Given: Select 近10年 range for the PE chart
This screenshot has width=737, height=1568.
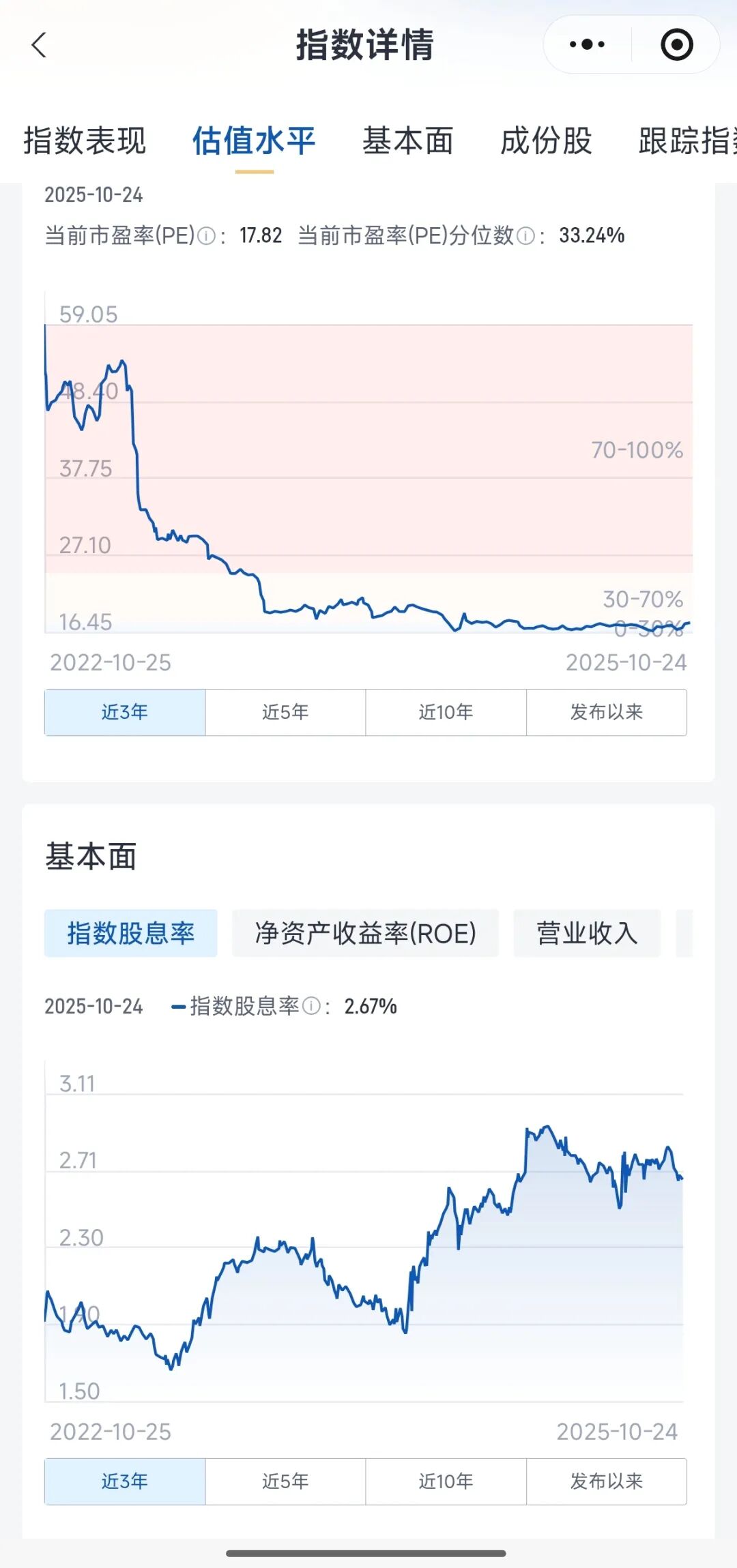Looking at the screenshot, I should pyautogui.click(x=446, y=712).
